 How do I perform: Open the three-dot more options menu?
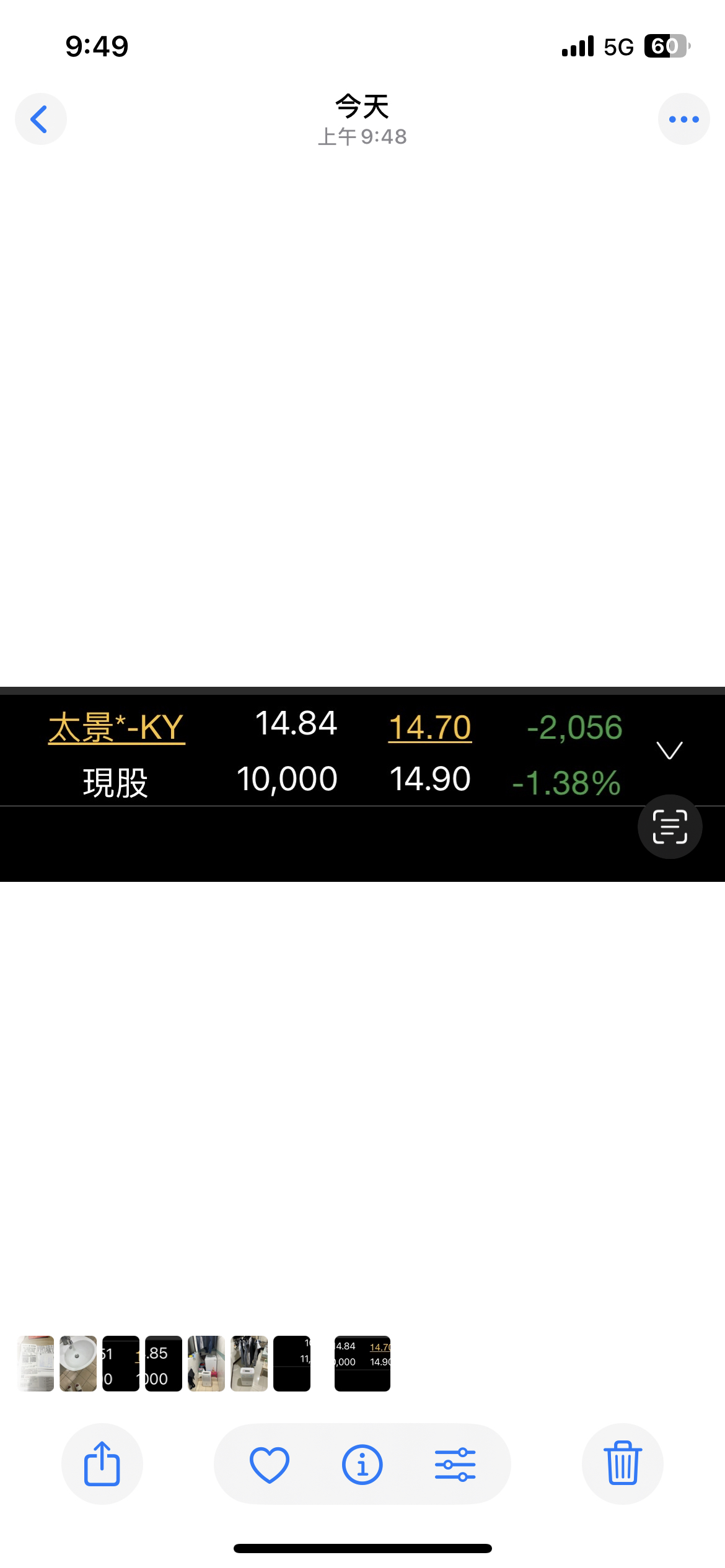click(683, 119)
